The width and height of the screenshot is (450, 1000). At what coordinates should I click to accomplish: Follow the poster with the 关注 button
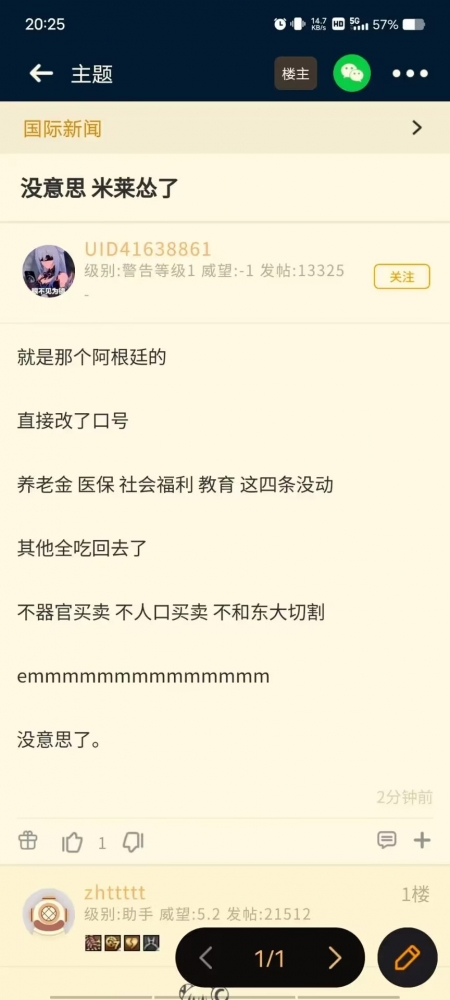tap(402, 277)
